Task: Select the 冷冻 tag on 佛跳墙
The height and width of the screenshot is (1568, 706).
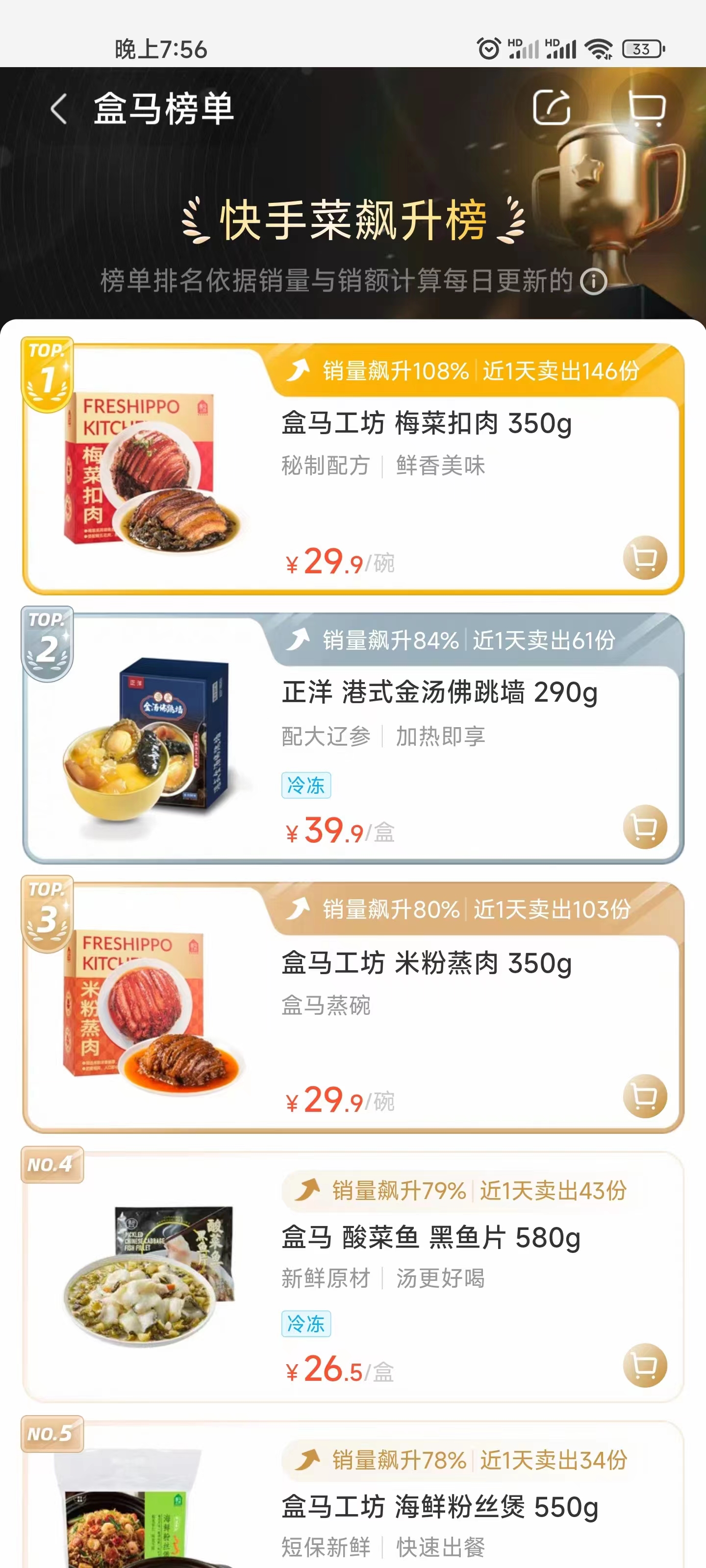Action: [x=307, y=785]
